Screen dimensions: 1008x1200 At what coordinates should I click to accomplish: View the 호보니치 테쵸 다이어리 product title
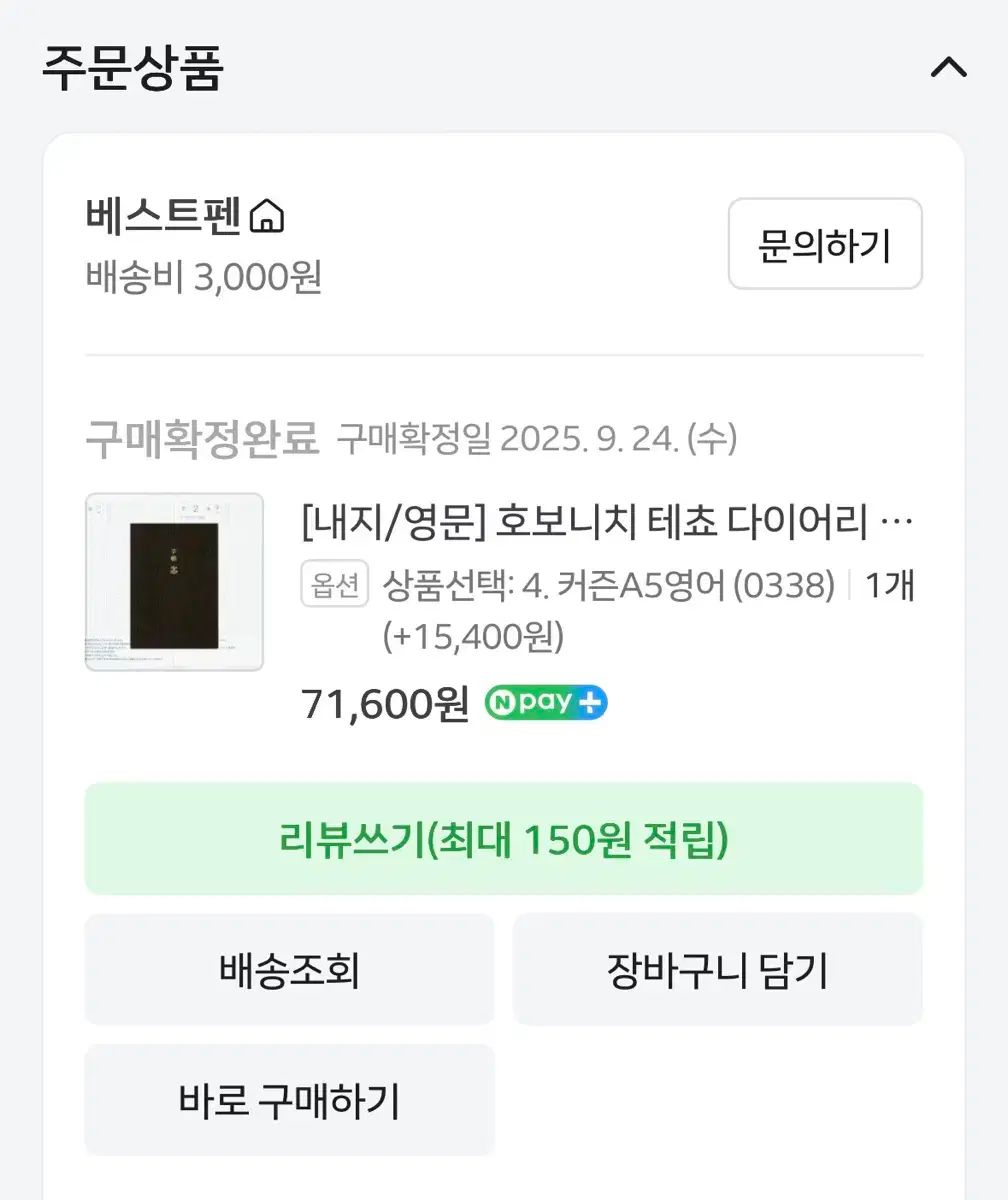click(607, 522)
